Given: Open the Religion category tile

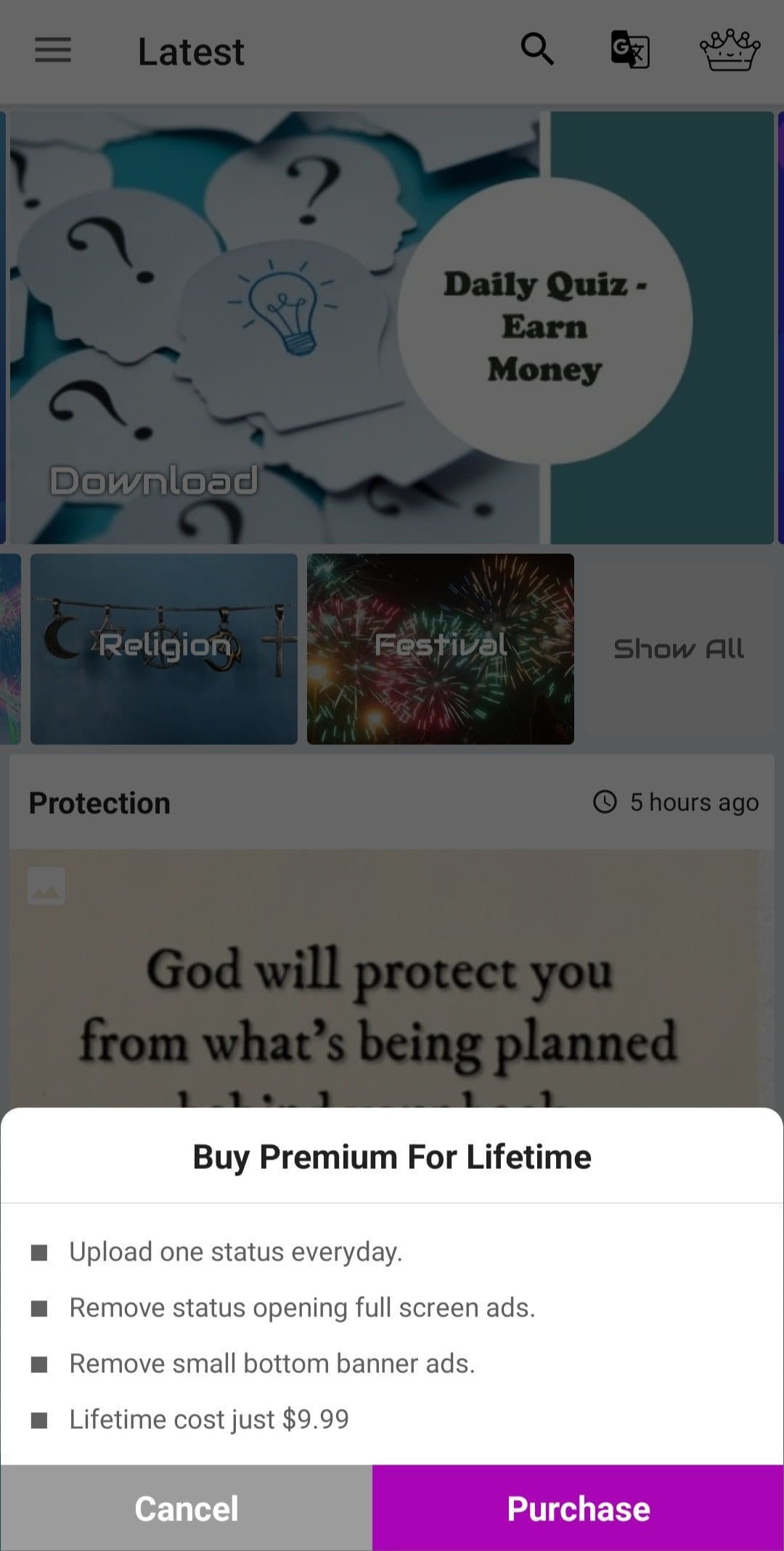Looking at the screenshot, I should 164,648.
